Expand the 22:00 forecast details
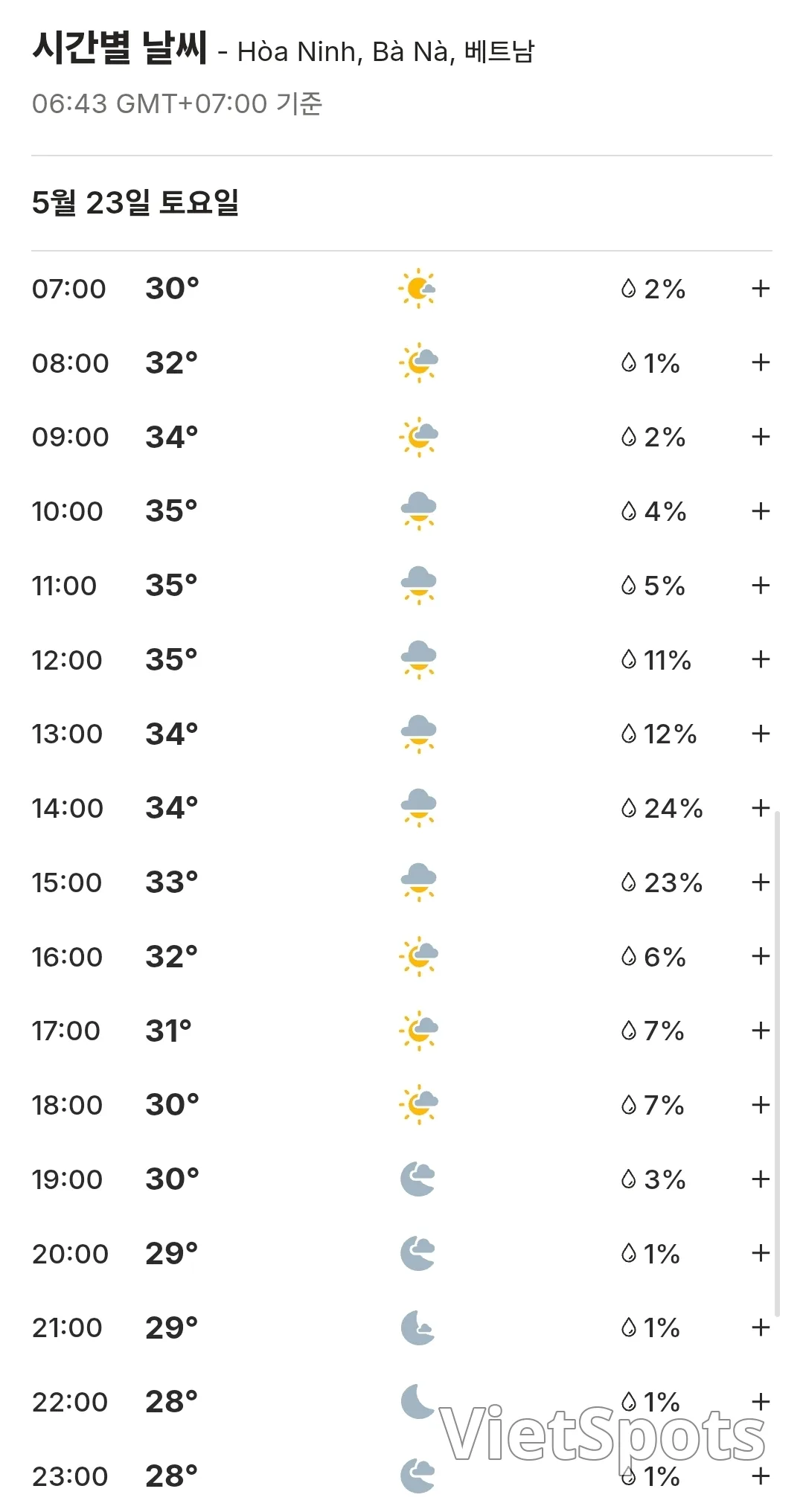This screenshot has width=803, height=1512. pyautogui.click(x=760, y=1402)
